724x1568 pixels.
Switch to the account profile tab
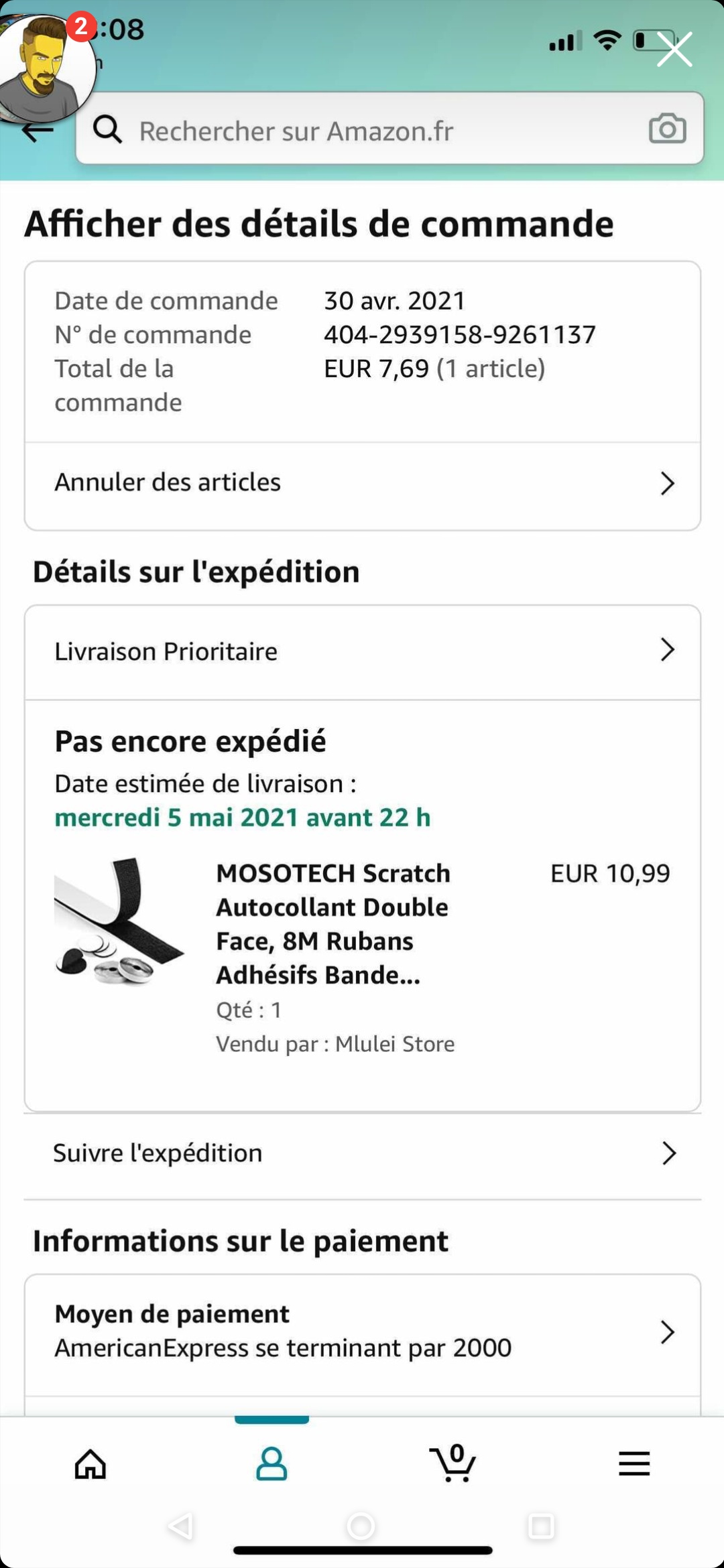coord(271,1463)
